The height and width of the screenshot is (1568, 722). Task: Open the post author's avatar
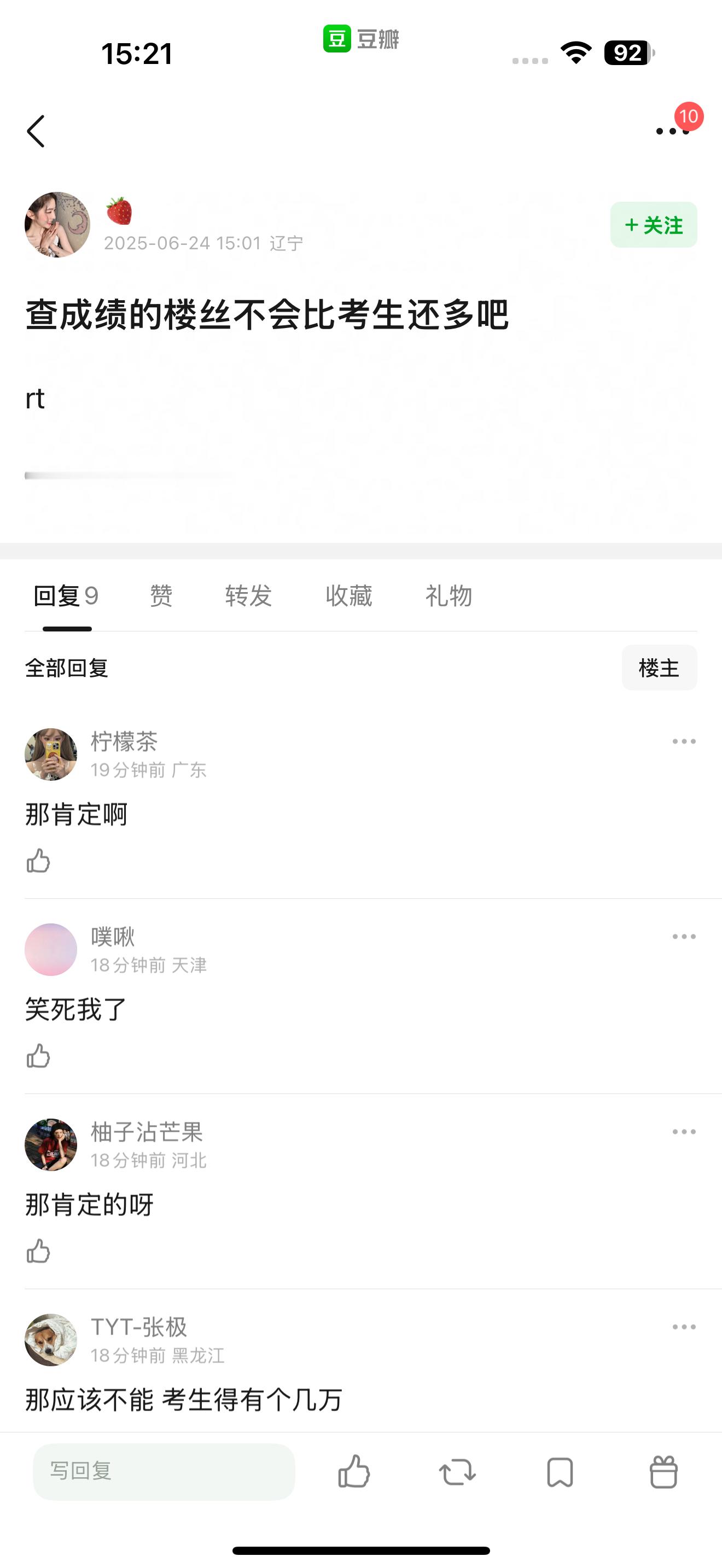(x=57, y=225)
